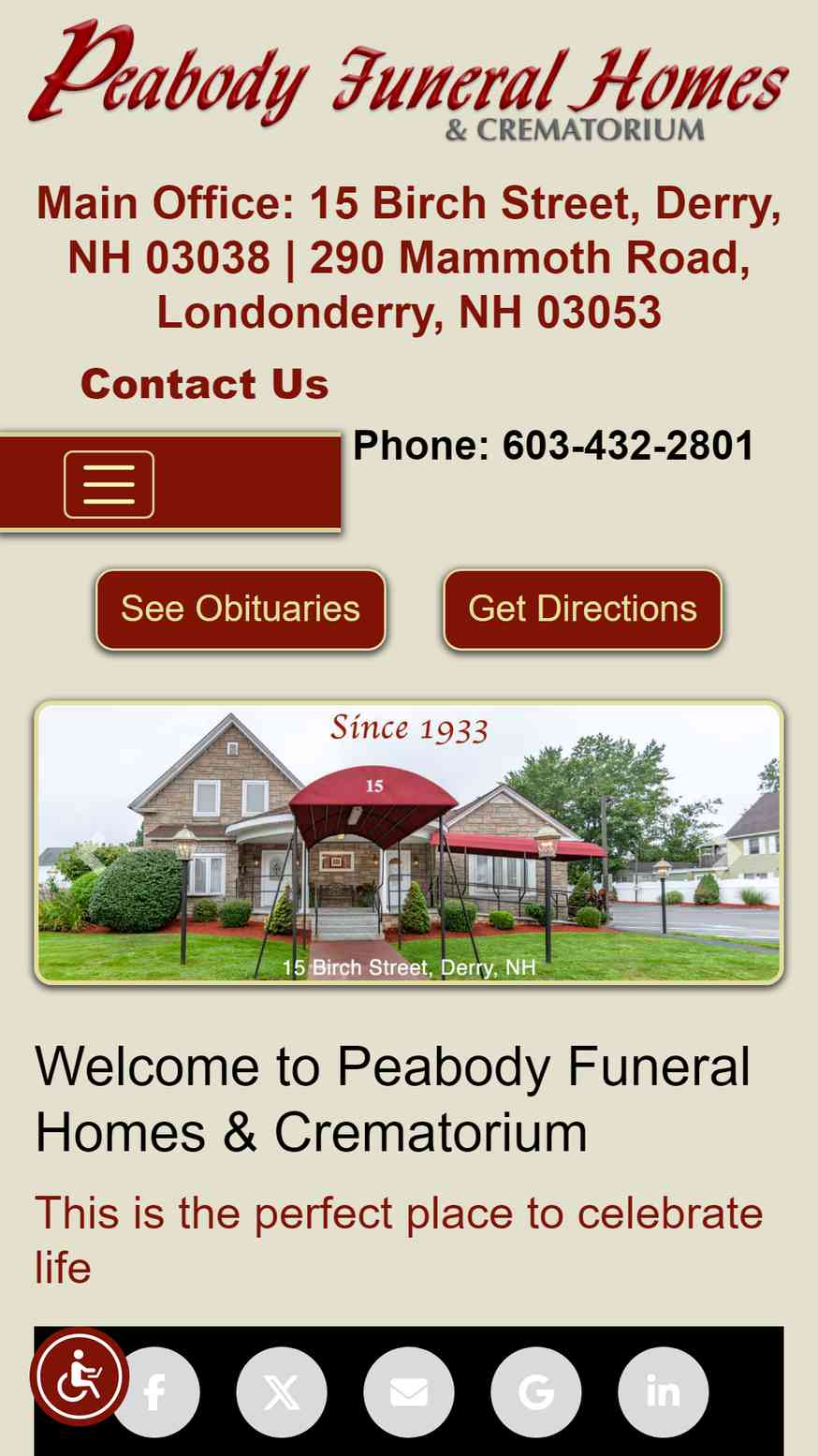
Task: Share this page by email
Action: tap(409, 1392)
